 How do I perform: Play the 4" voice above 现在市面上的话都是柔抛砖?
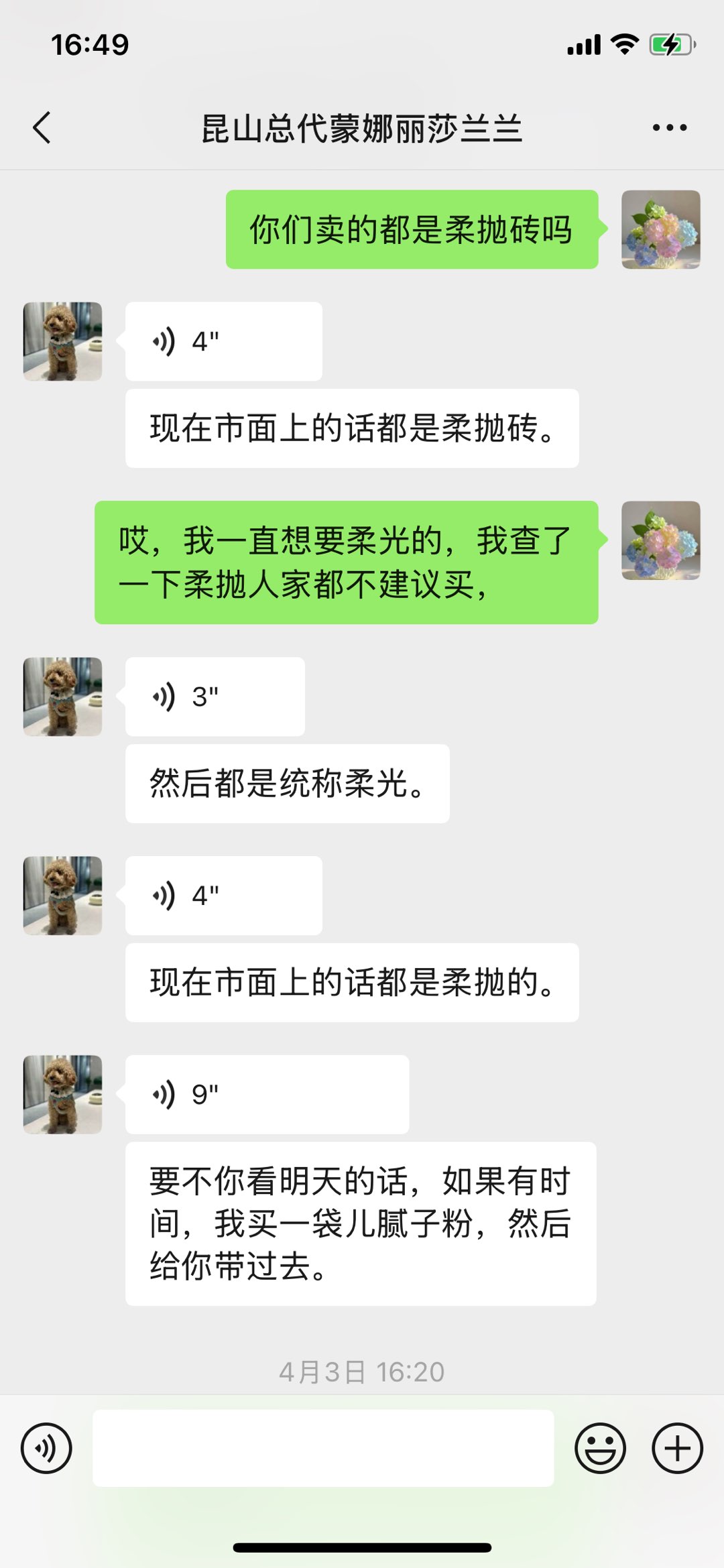point(223,341)
